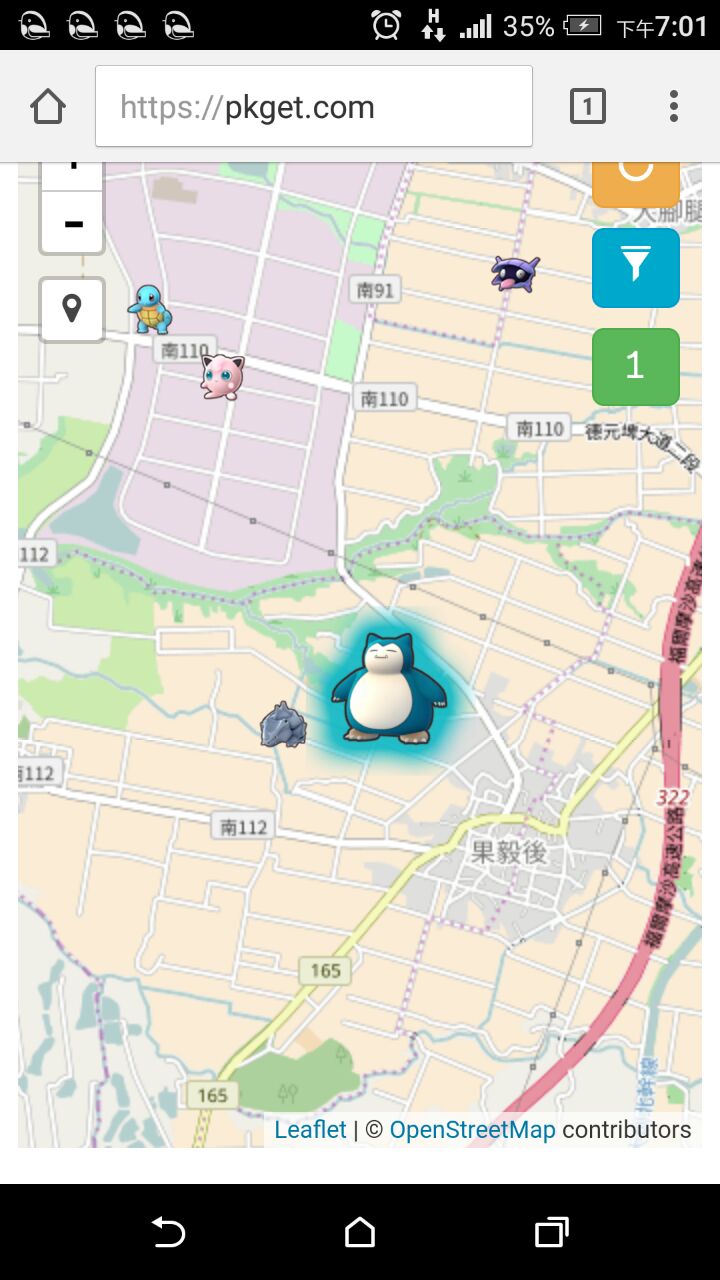
Task: Select the Shellder marker
Action: (515, 273)
